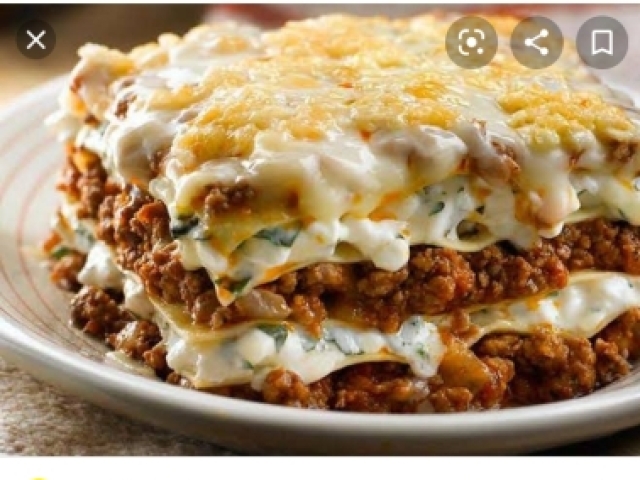Screen dimensions: 640x480
Task: Share the lasagna image
Action: (537, 42)
